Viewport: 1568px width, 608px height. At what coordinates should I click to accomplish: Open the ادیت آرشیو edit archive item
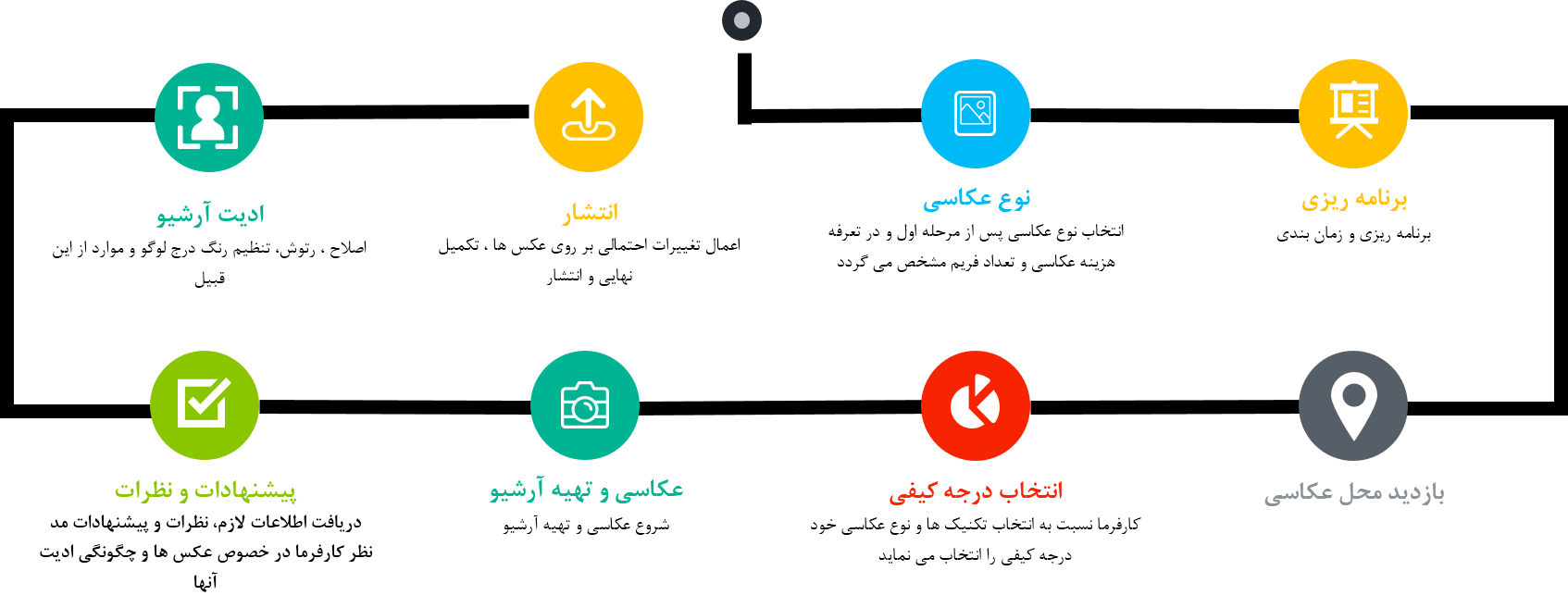click(208, 118)
